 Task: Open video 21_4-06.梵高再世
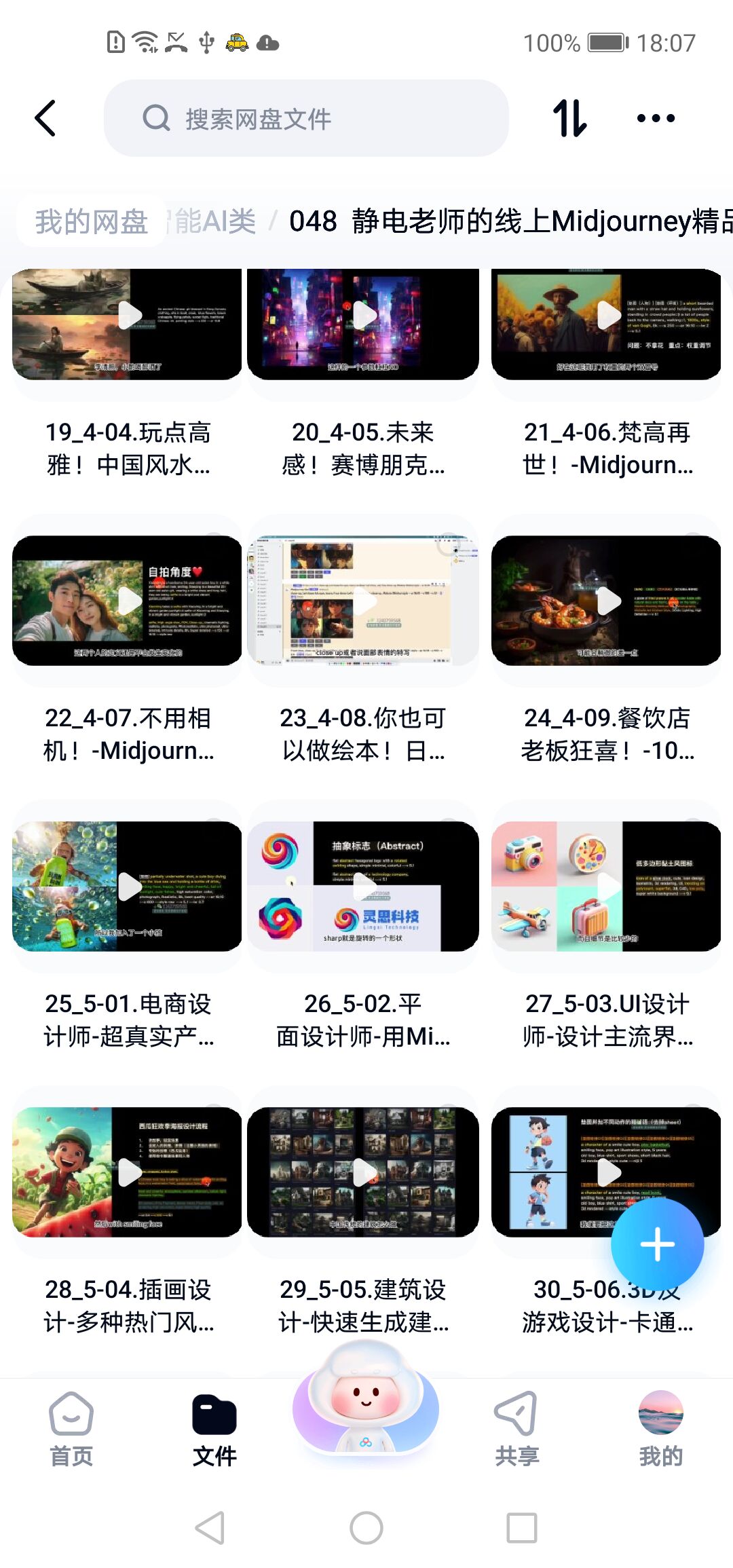(606, 324)
